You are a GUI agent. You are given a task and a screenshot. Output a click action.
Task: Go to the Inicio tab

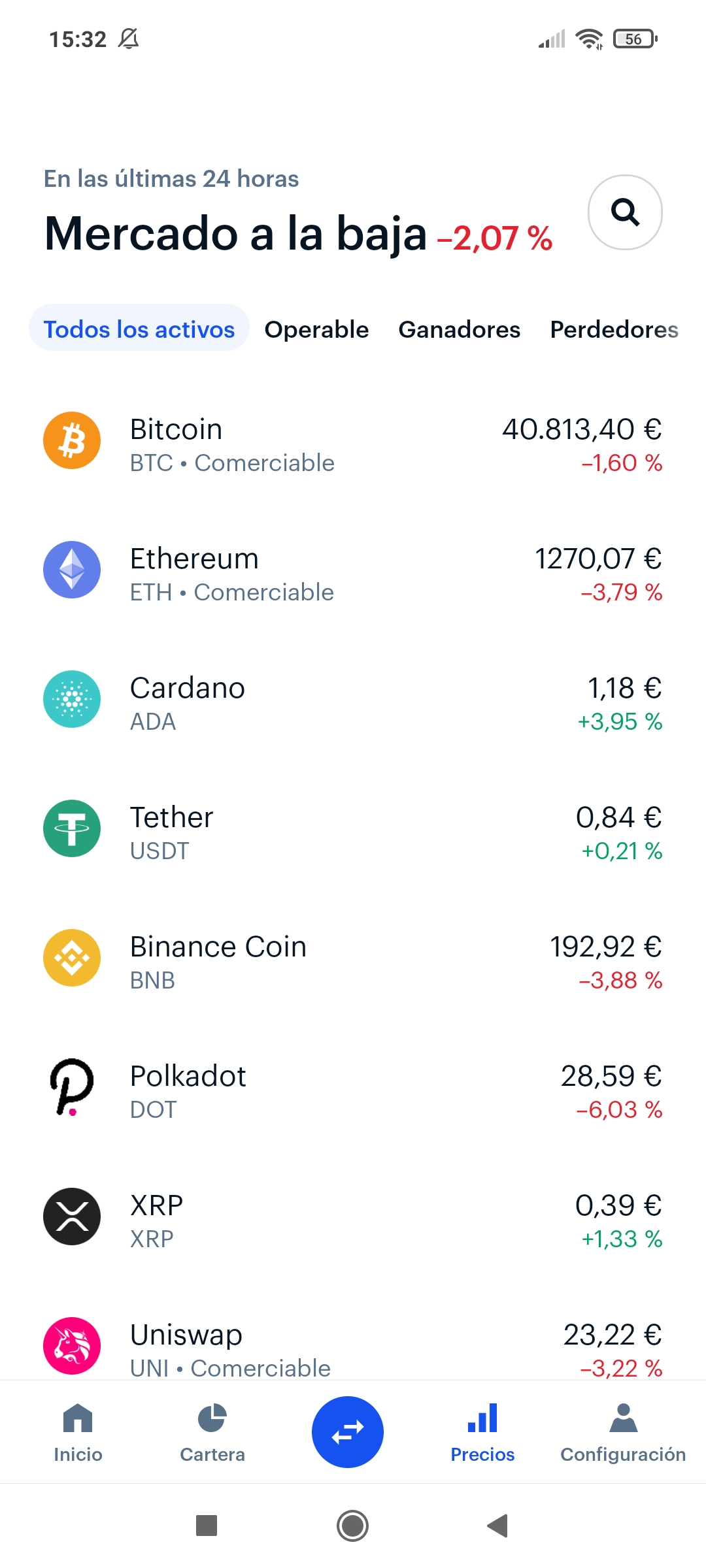point(78,1433)
